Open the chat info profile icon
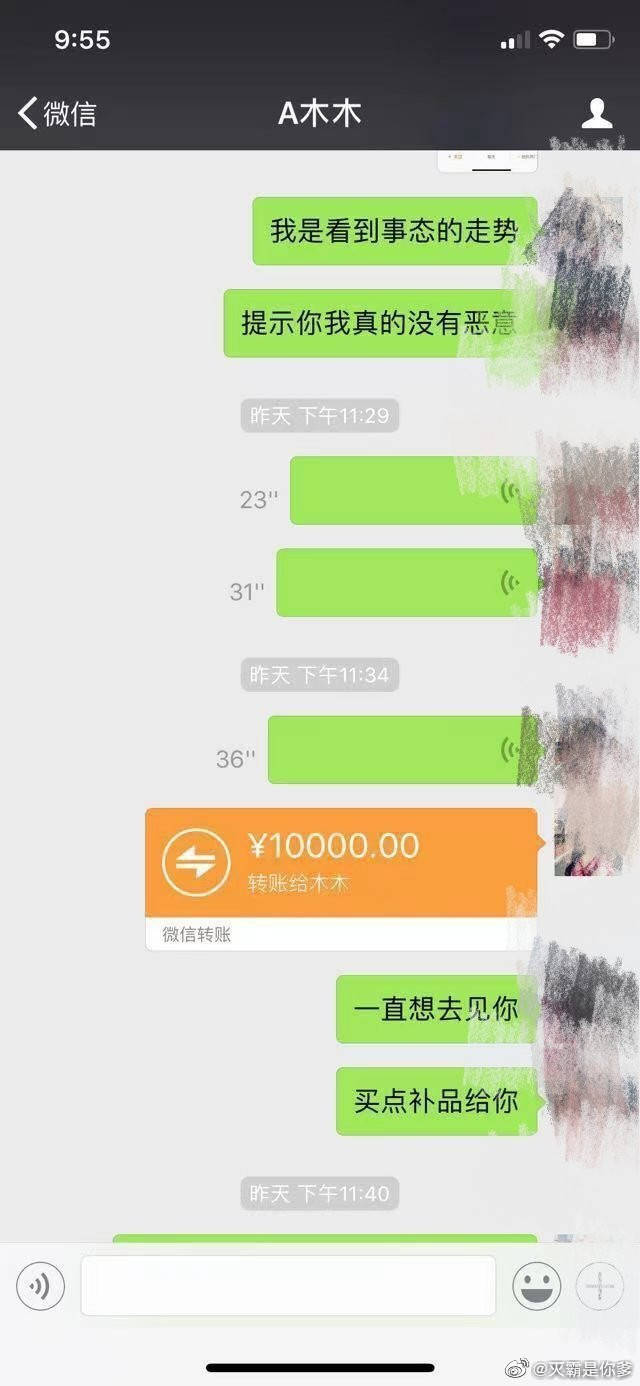640x1386 pixels. 597,113
